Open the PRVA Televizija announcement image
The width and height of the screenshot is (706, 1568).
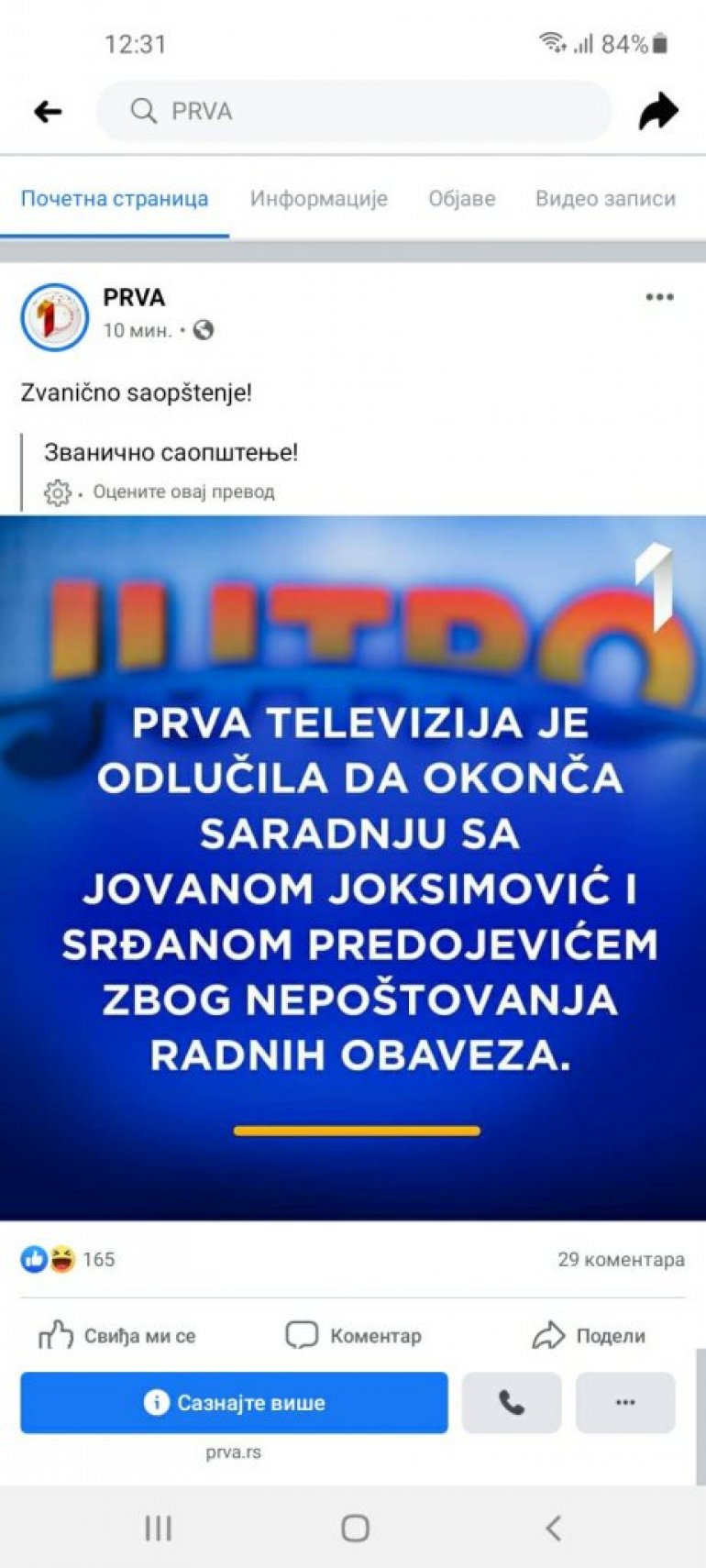[x=353, y=867]
